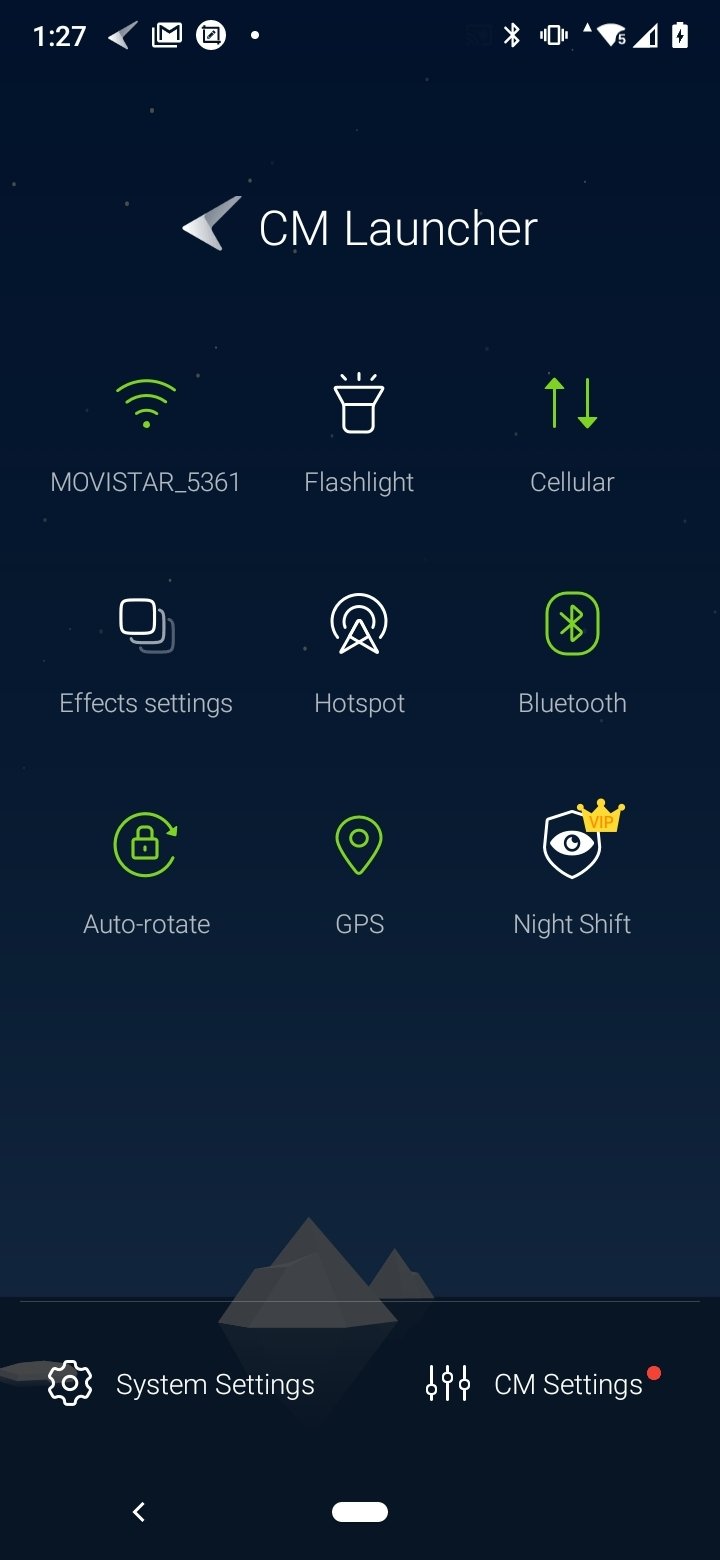The image size is (720, 1560).
Task: Open System Settings
Action: (x=181, y=1384)
